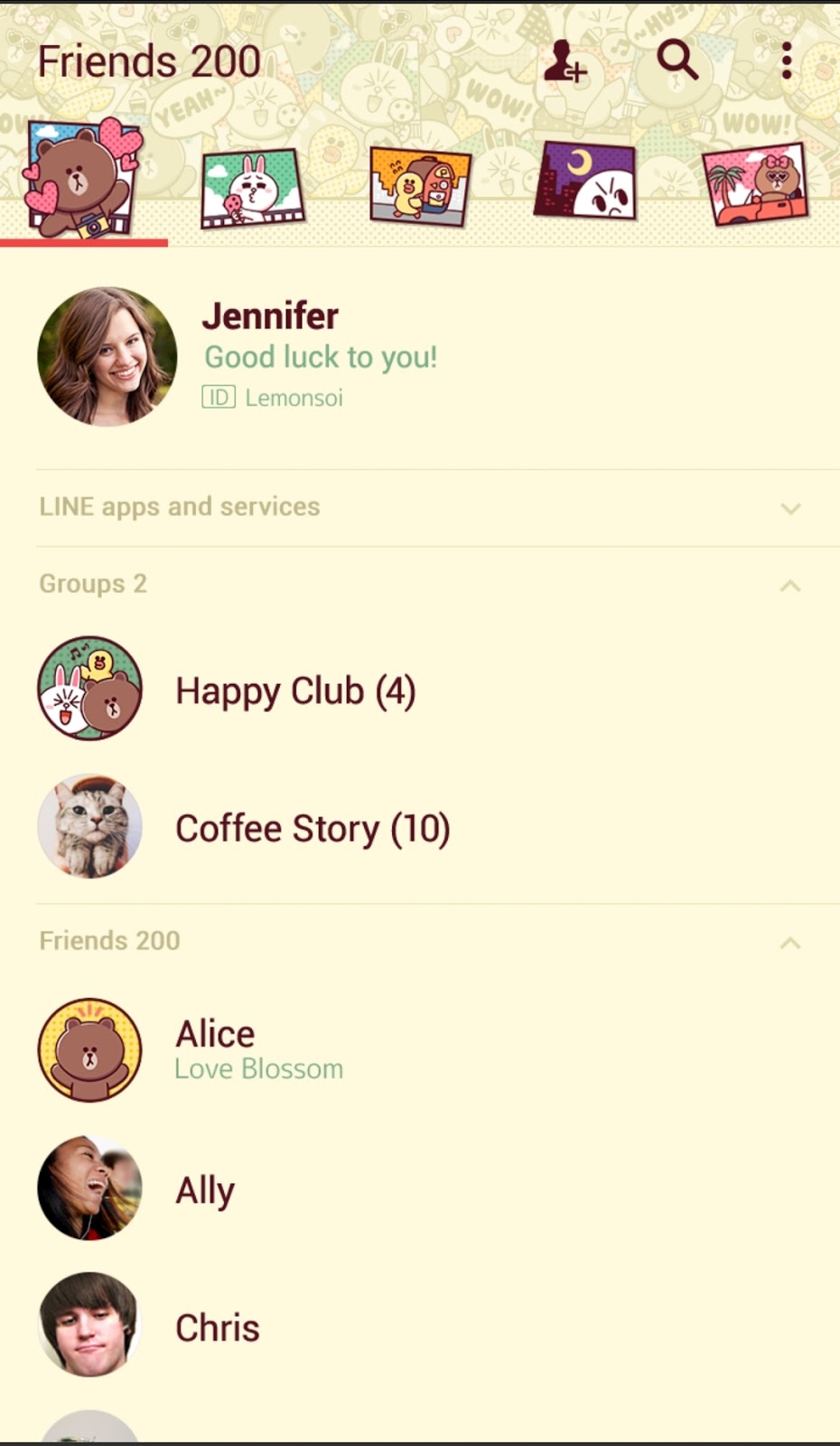This screenshot has width=840, height=1446.
Task: Open the search magnifier
Action: click(677, 61)
